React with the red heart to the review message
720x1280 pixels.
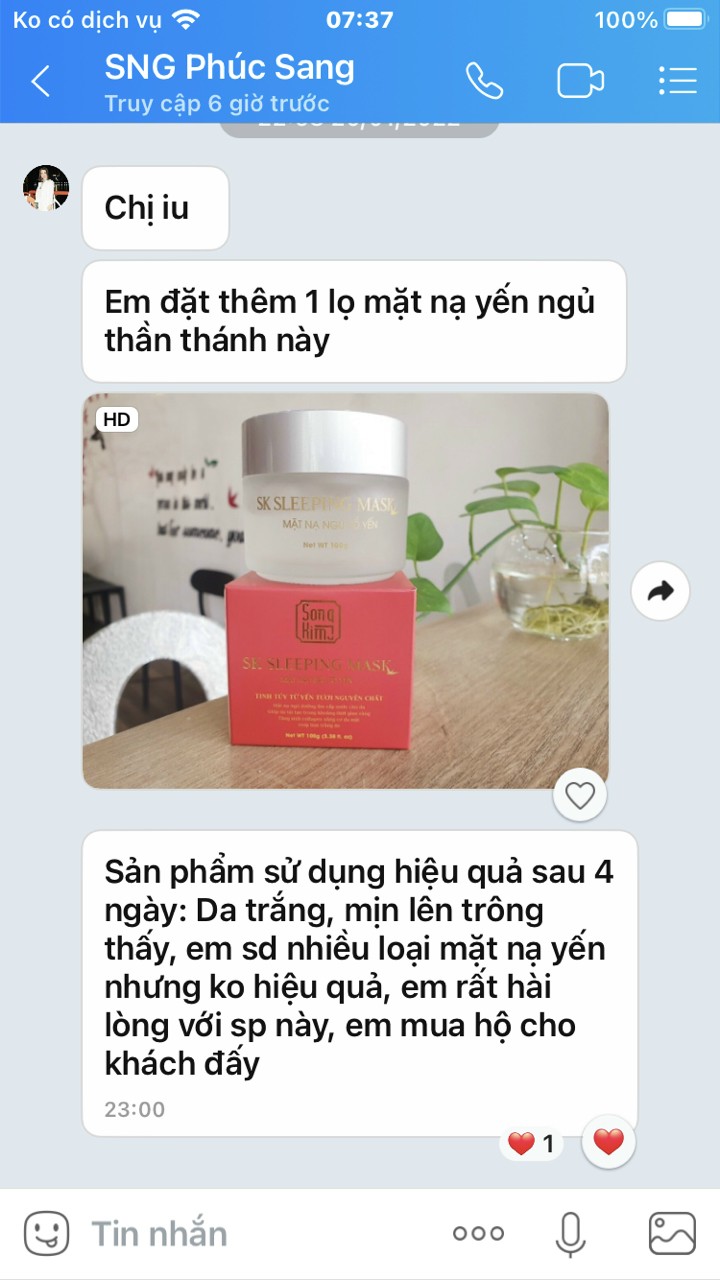tap(608, 1142)
